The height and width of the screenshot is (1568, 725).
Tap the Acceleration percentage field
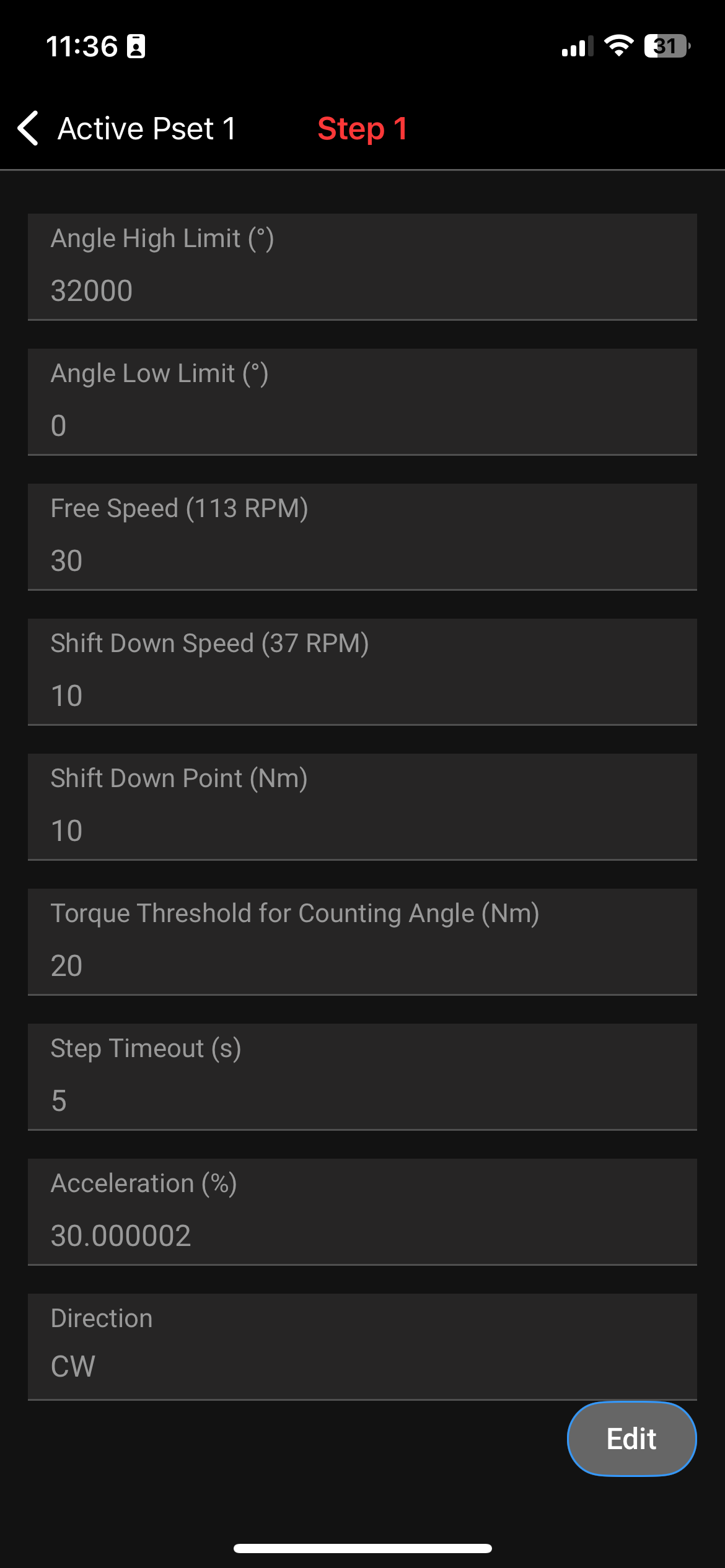362,1213
